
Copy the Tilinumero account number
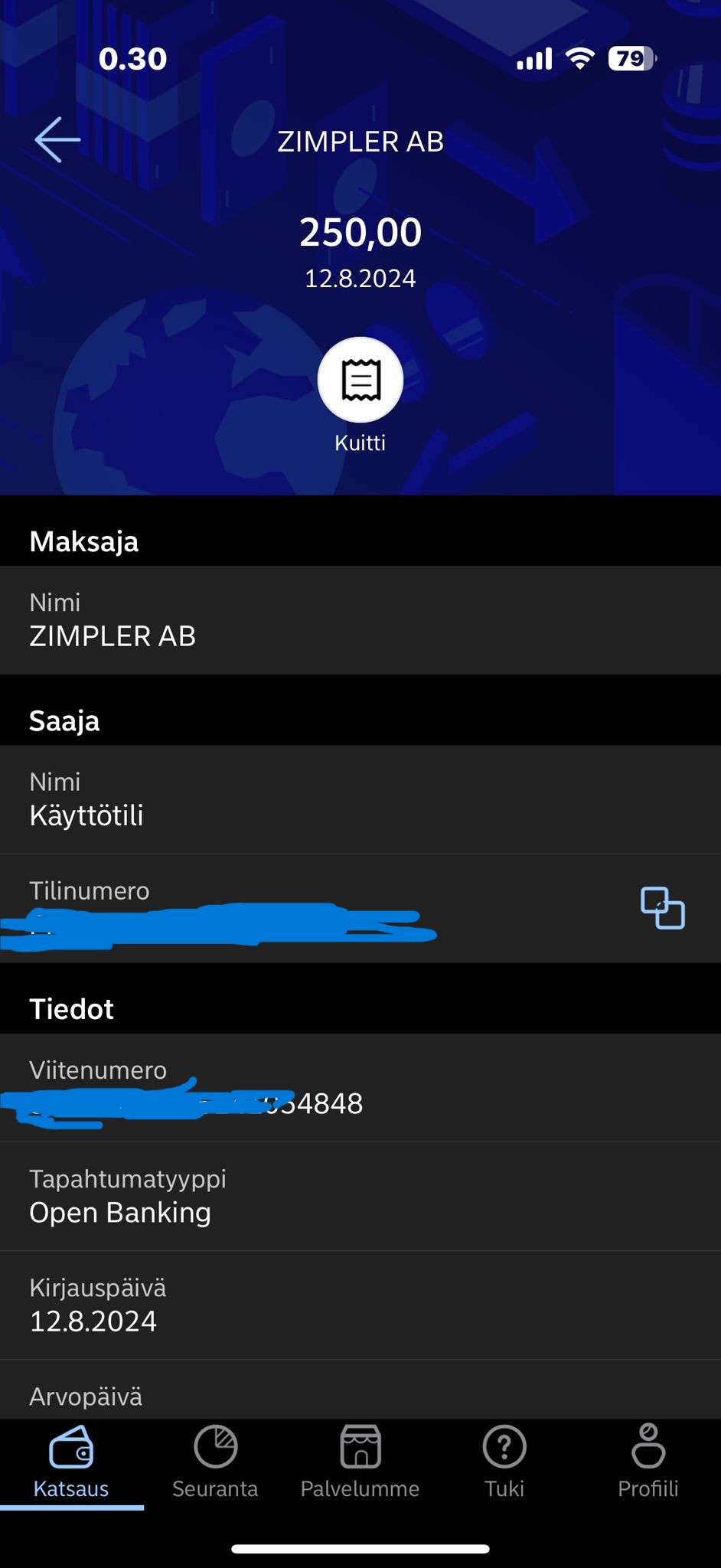tap(663, 908)
